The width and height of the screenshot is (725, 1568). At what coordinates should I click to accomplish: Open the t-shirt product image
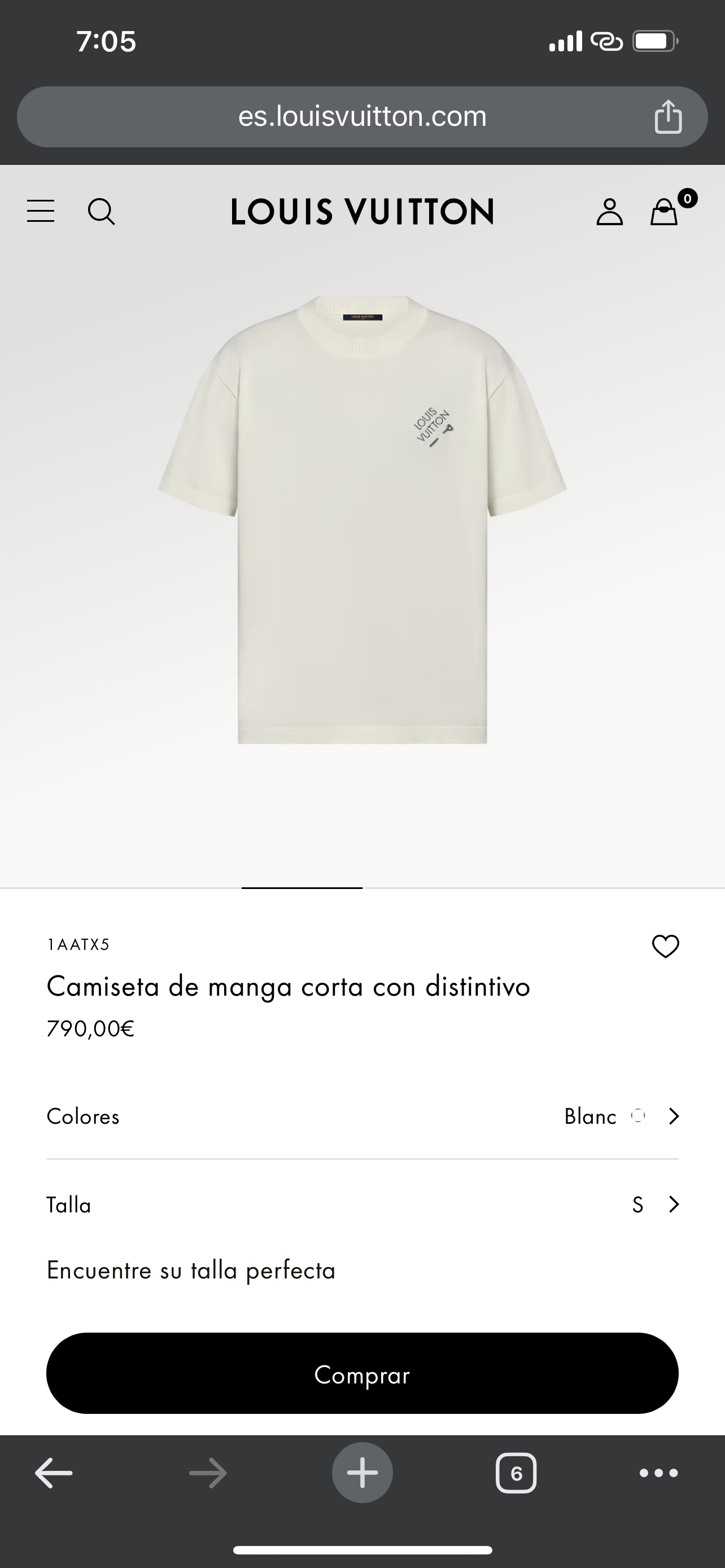(362, 520)
